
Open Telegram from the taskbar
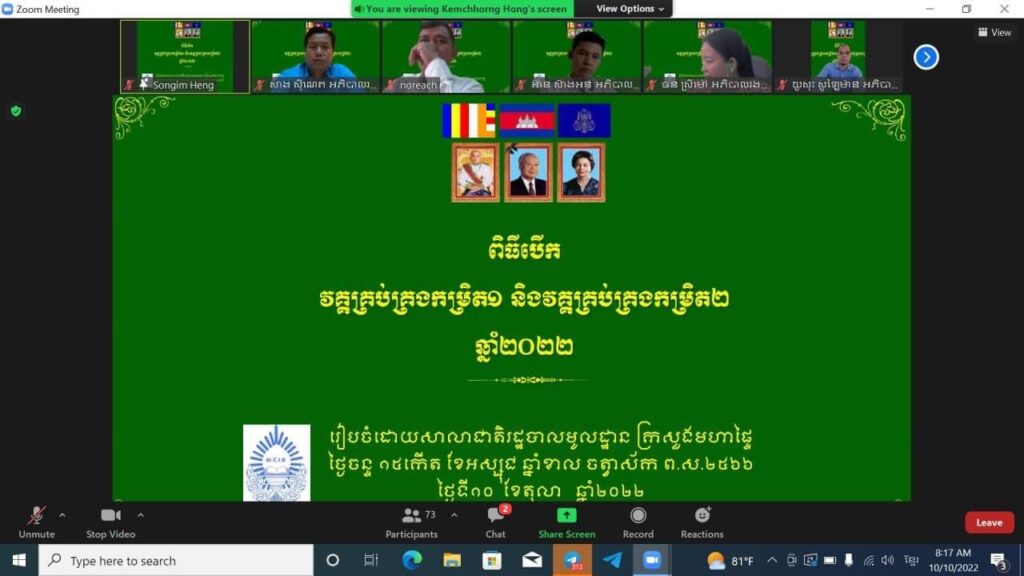pyautogui.click(x=612, y=560)
